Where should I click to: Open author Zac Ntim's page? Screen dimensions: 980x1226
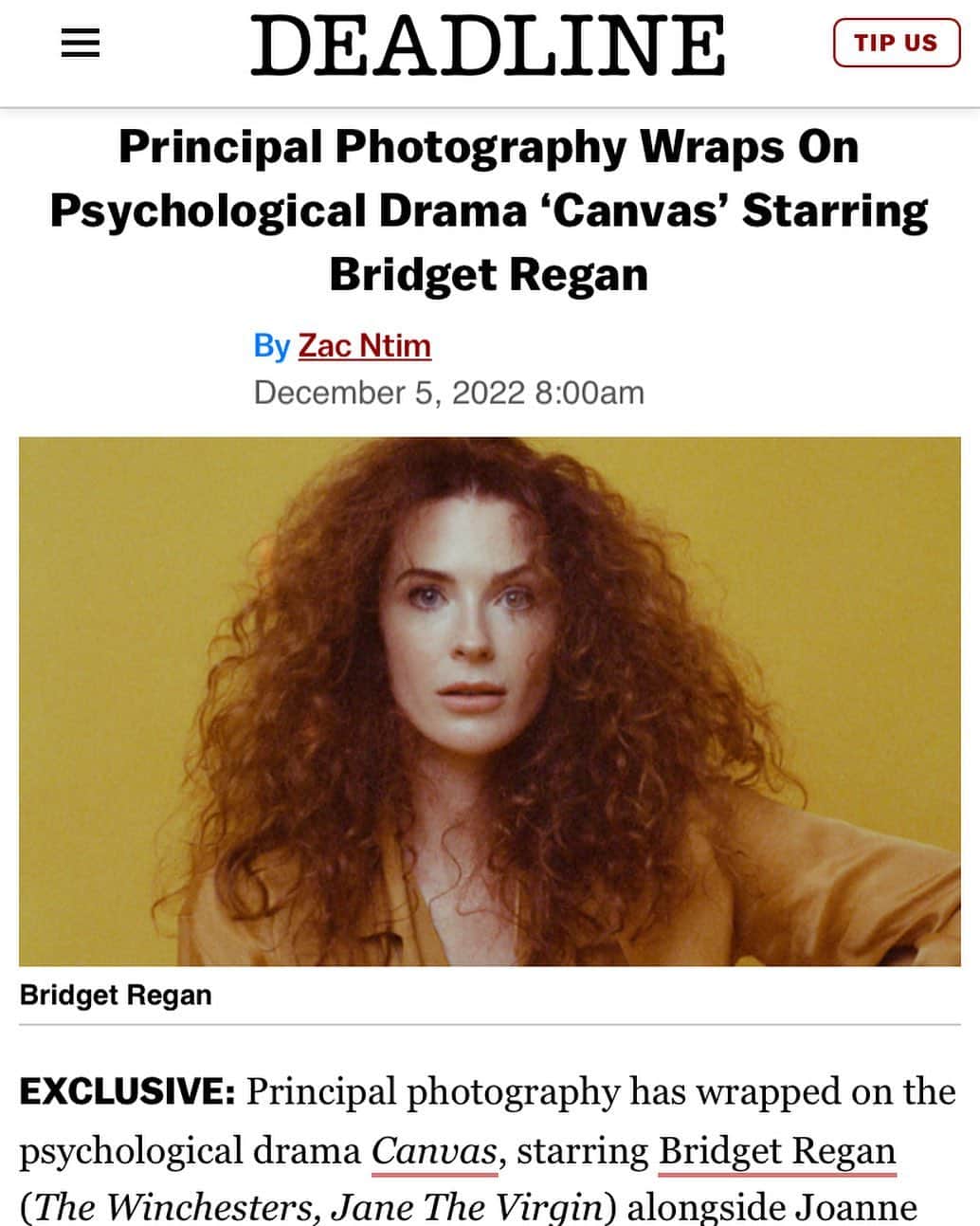(364, 345)
